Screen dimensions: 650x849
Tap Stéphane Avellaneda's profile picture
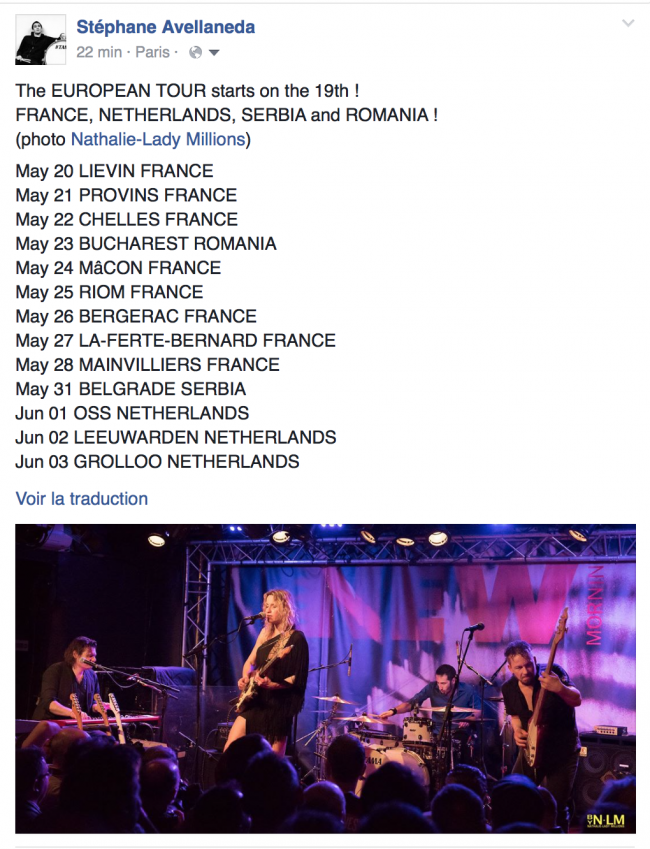pyautogui.click(x=41, y=40)
